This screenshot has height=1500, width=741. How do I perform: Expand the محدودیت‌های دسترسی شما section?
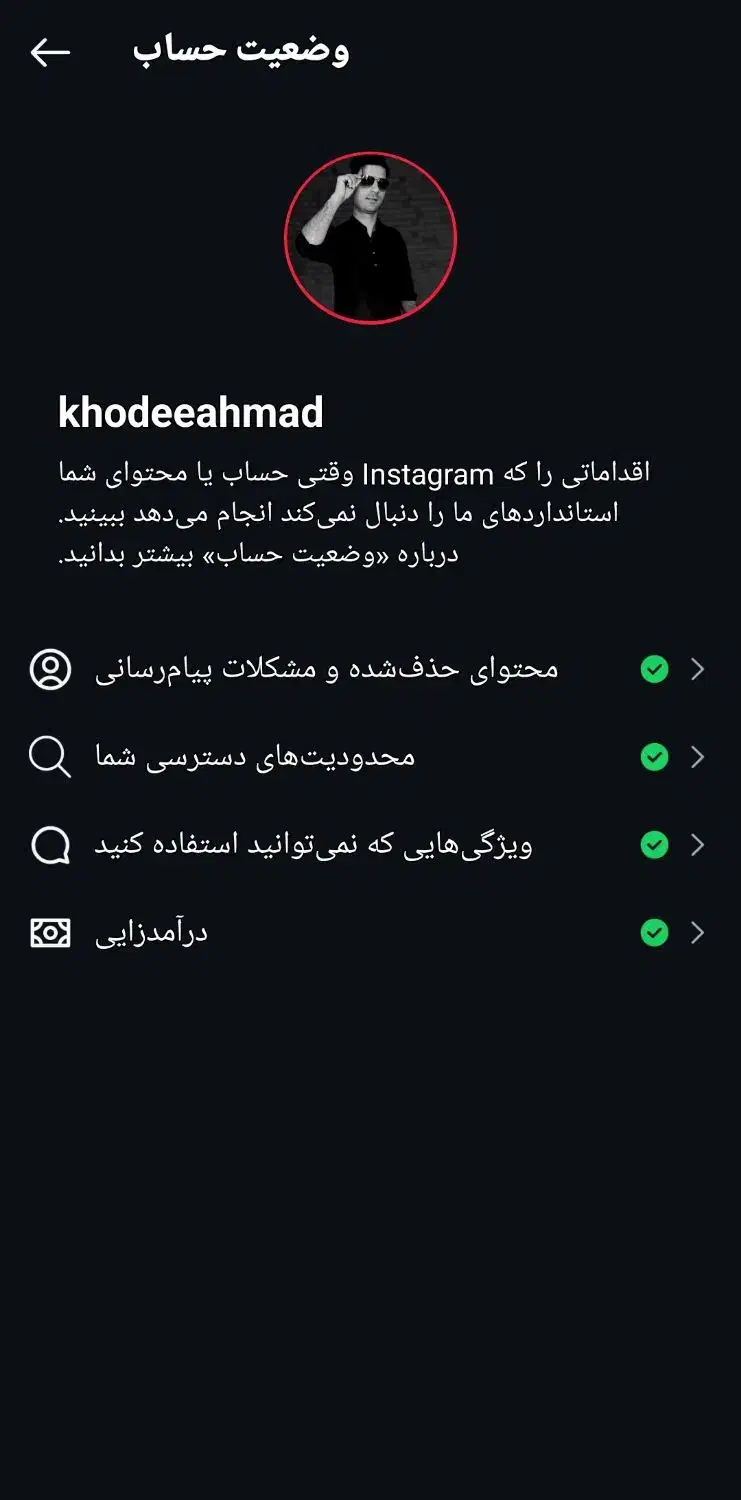point(697,757)
